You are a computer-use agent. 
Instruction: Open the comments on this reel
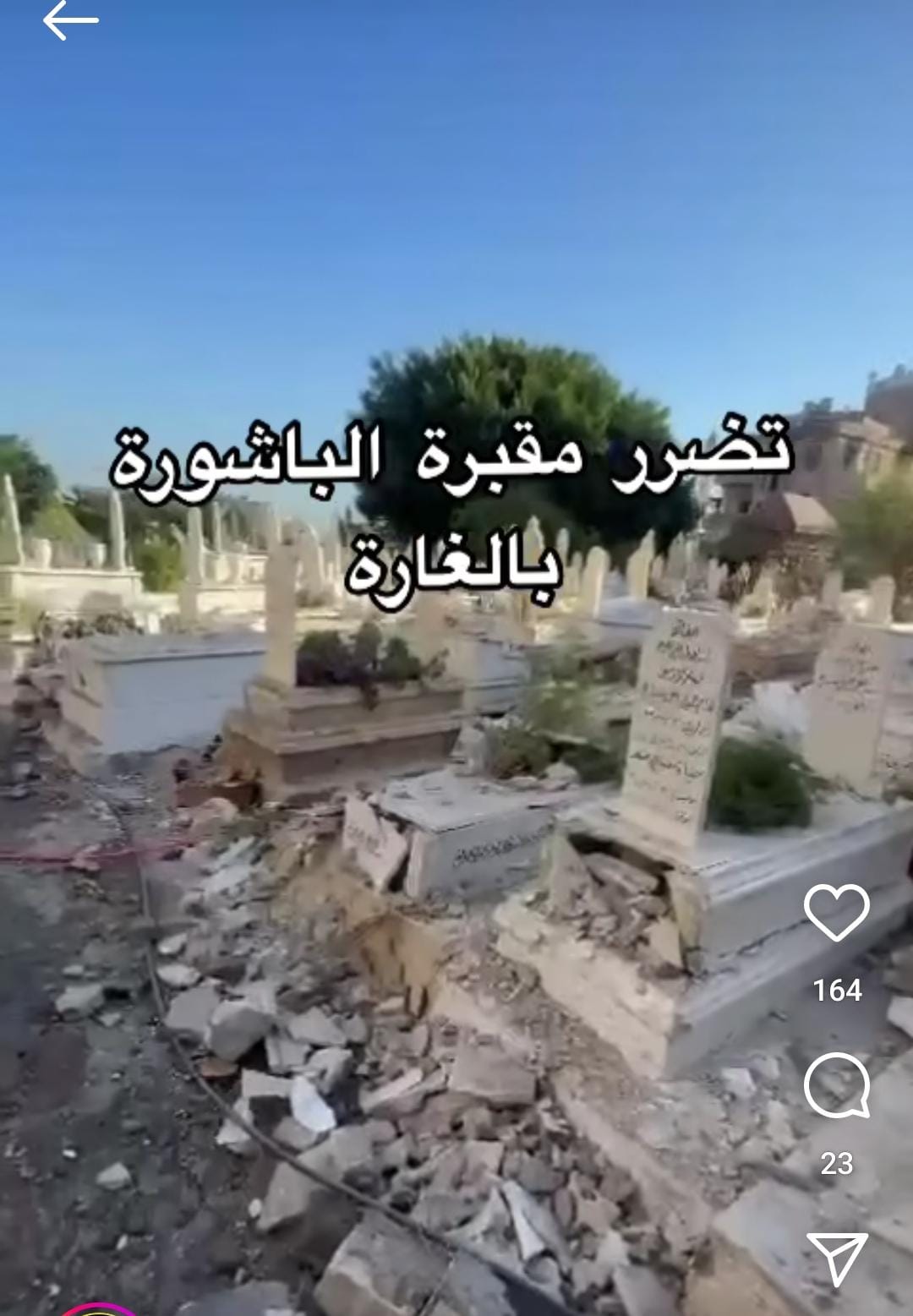click(x=836, y=1086)
